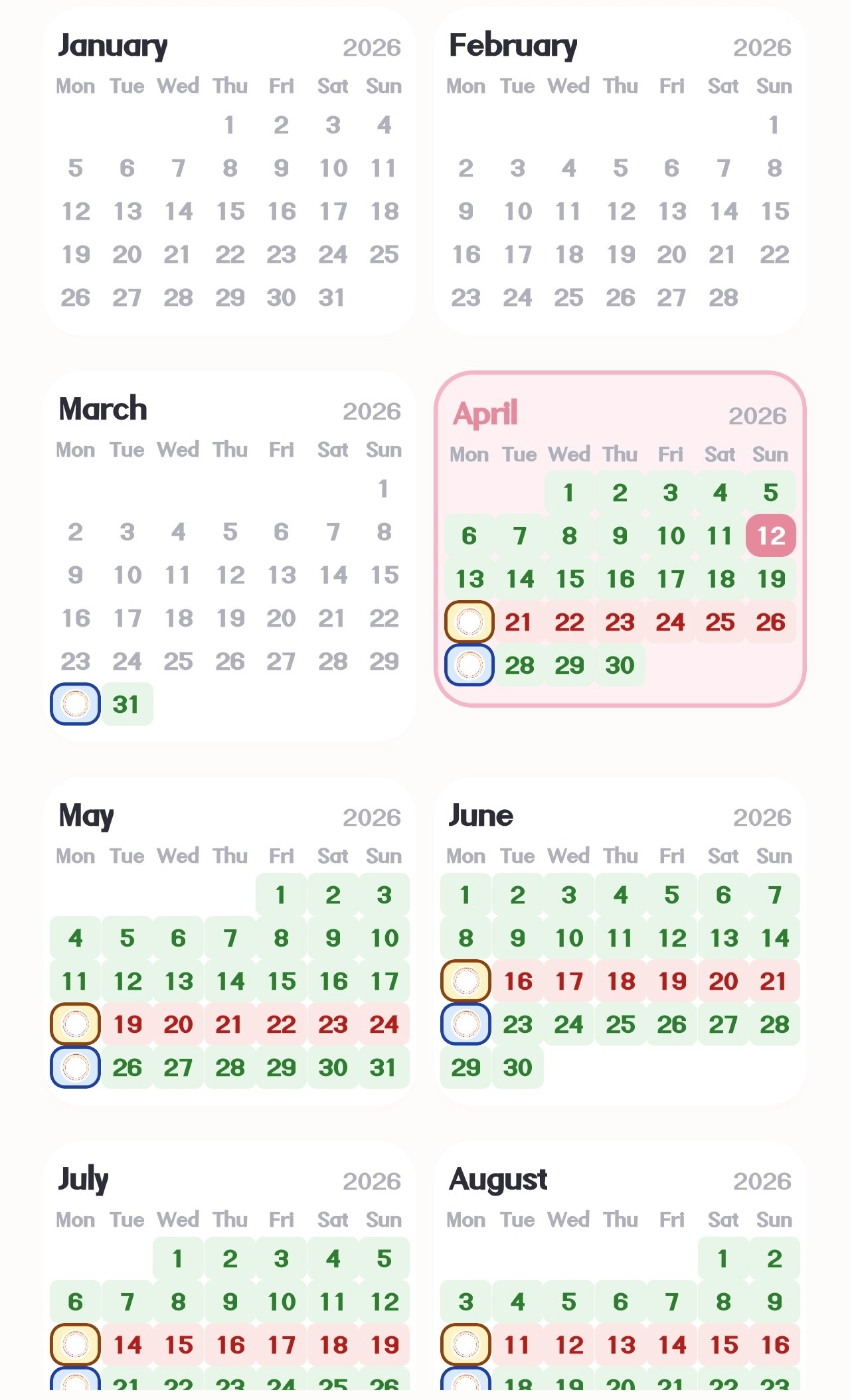Select April 12, the highlighted date
The width and height of the screenshot is (850, 1400).
point(771,536)
